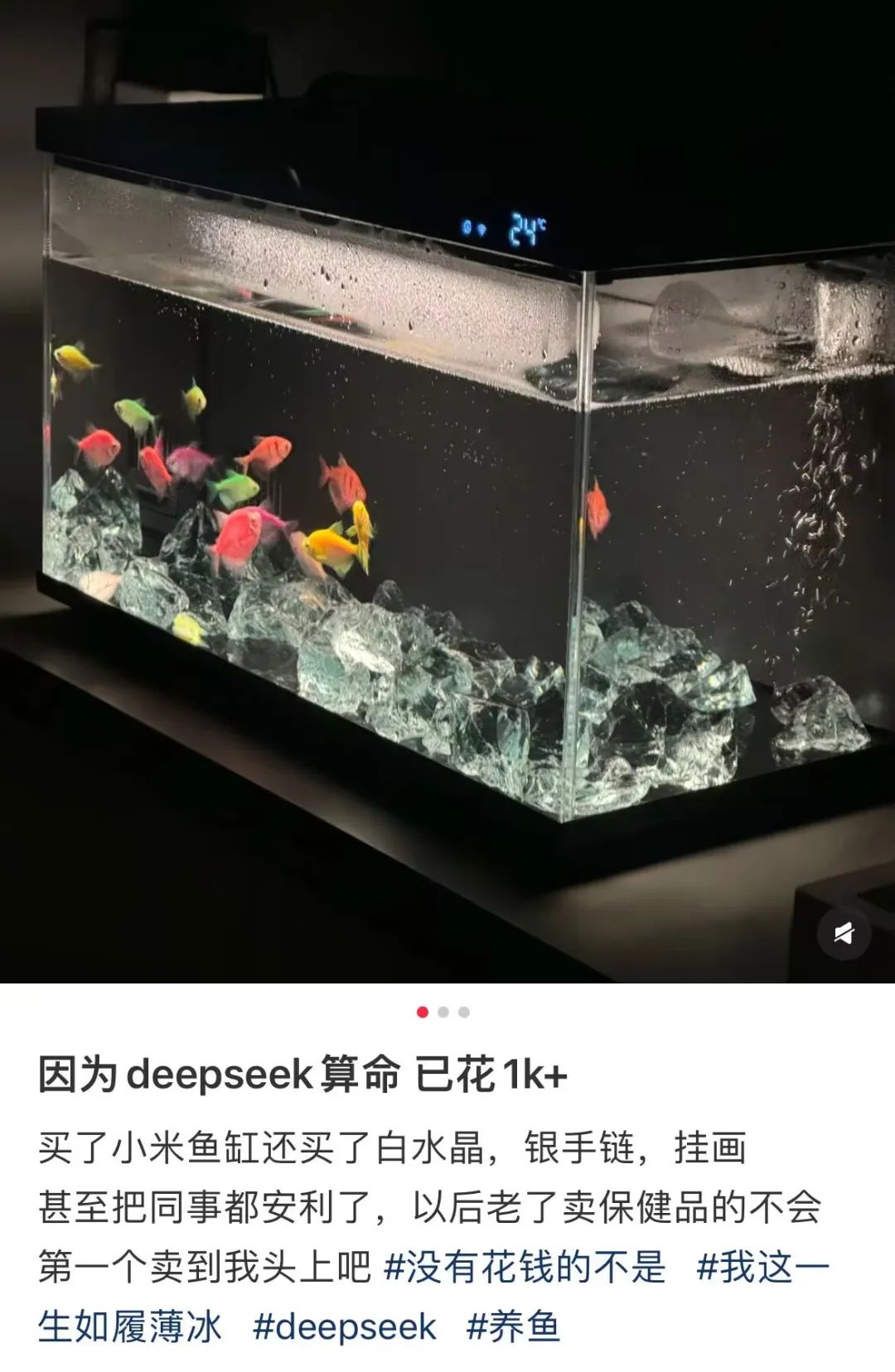Open hashtag #没有花钱的不是
This screenshot has height=1372, width=895.
point(525,1268)
